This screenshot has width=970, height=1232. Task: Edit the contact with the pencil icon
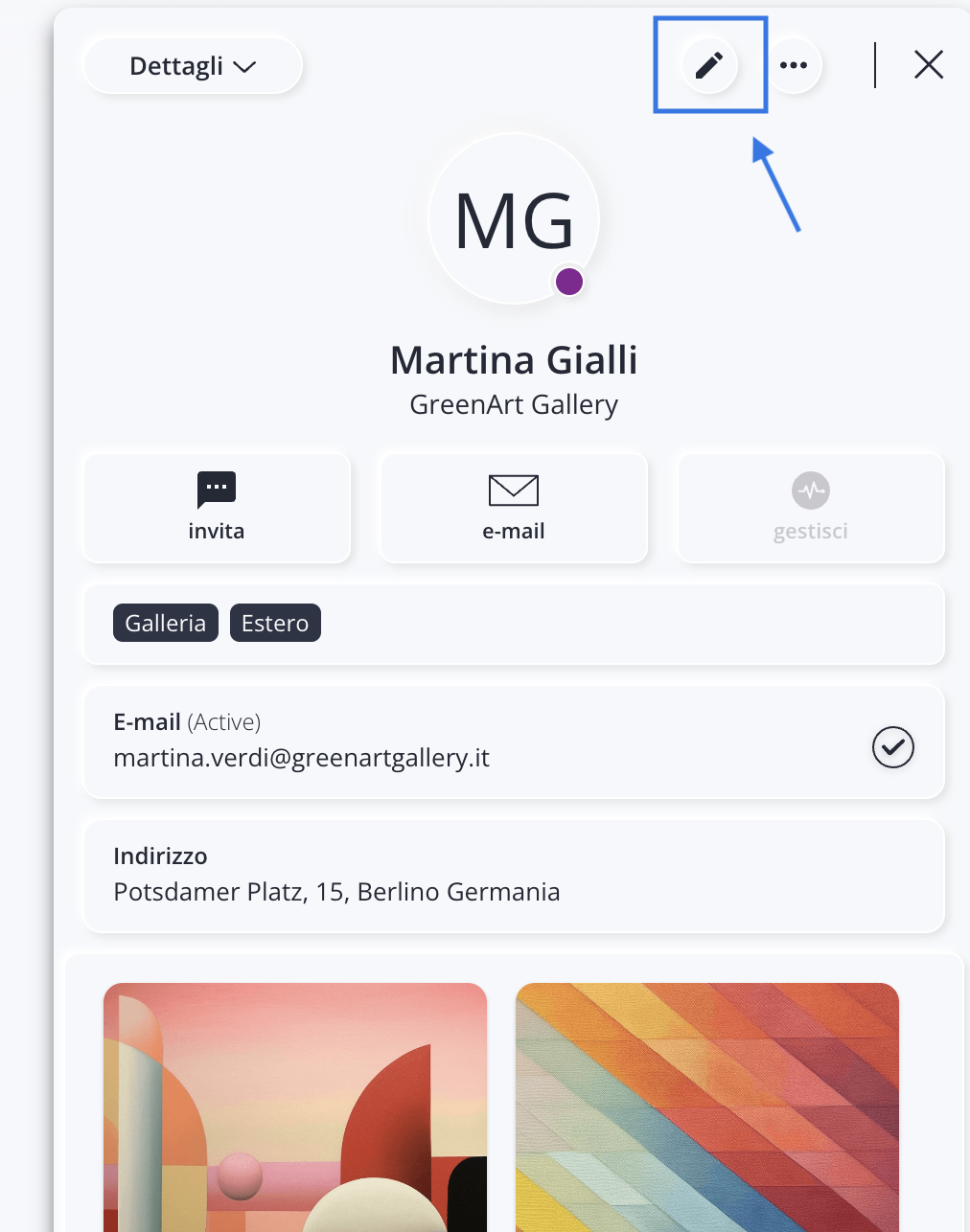tap(709, 65)
